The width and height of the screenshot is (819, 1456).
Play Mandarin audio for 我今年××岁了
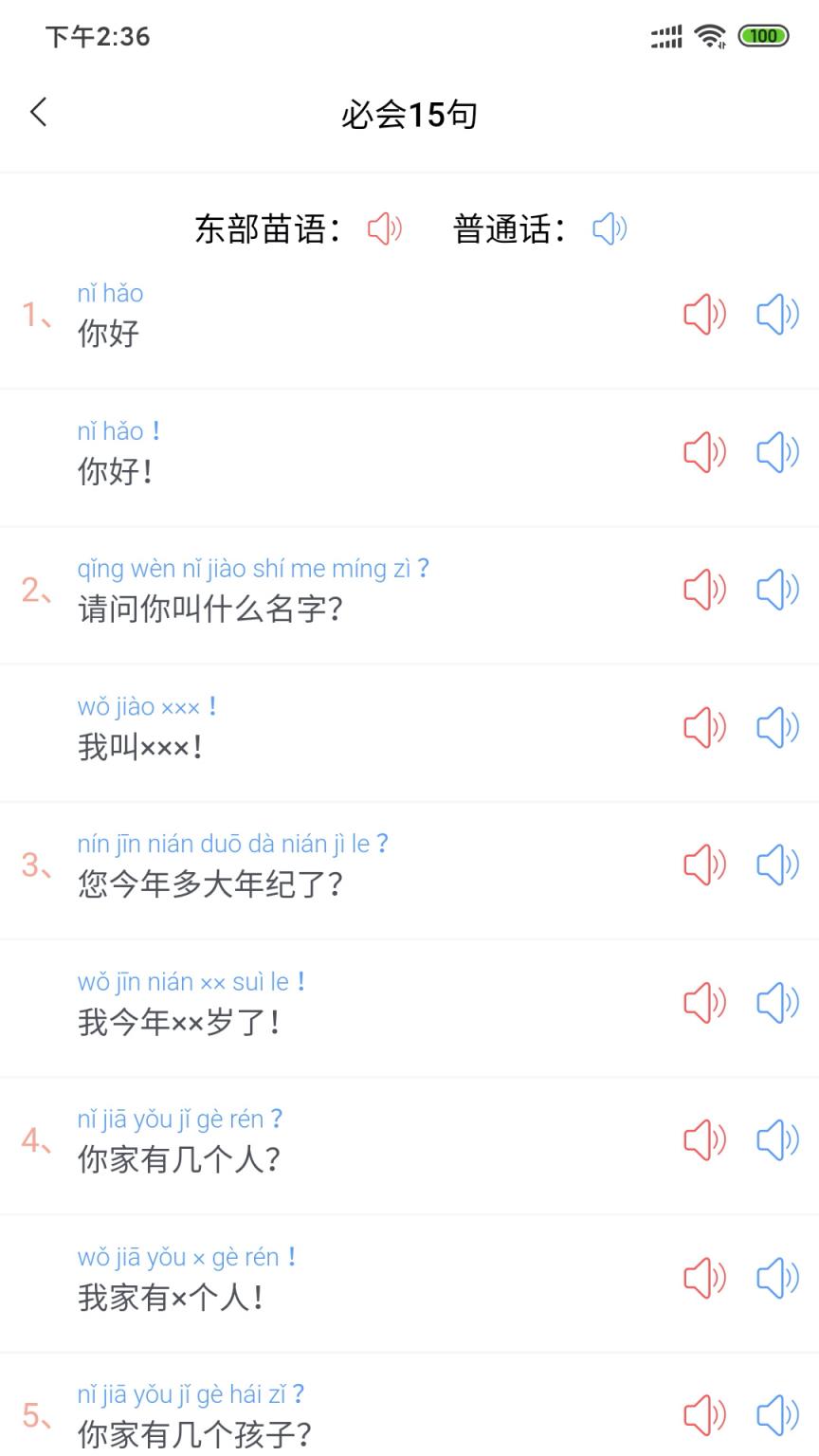pos(777,1003)
